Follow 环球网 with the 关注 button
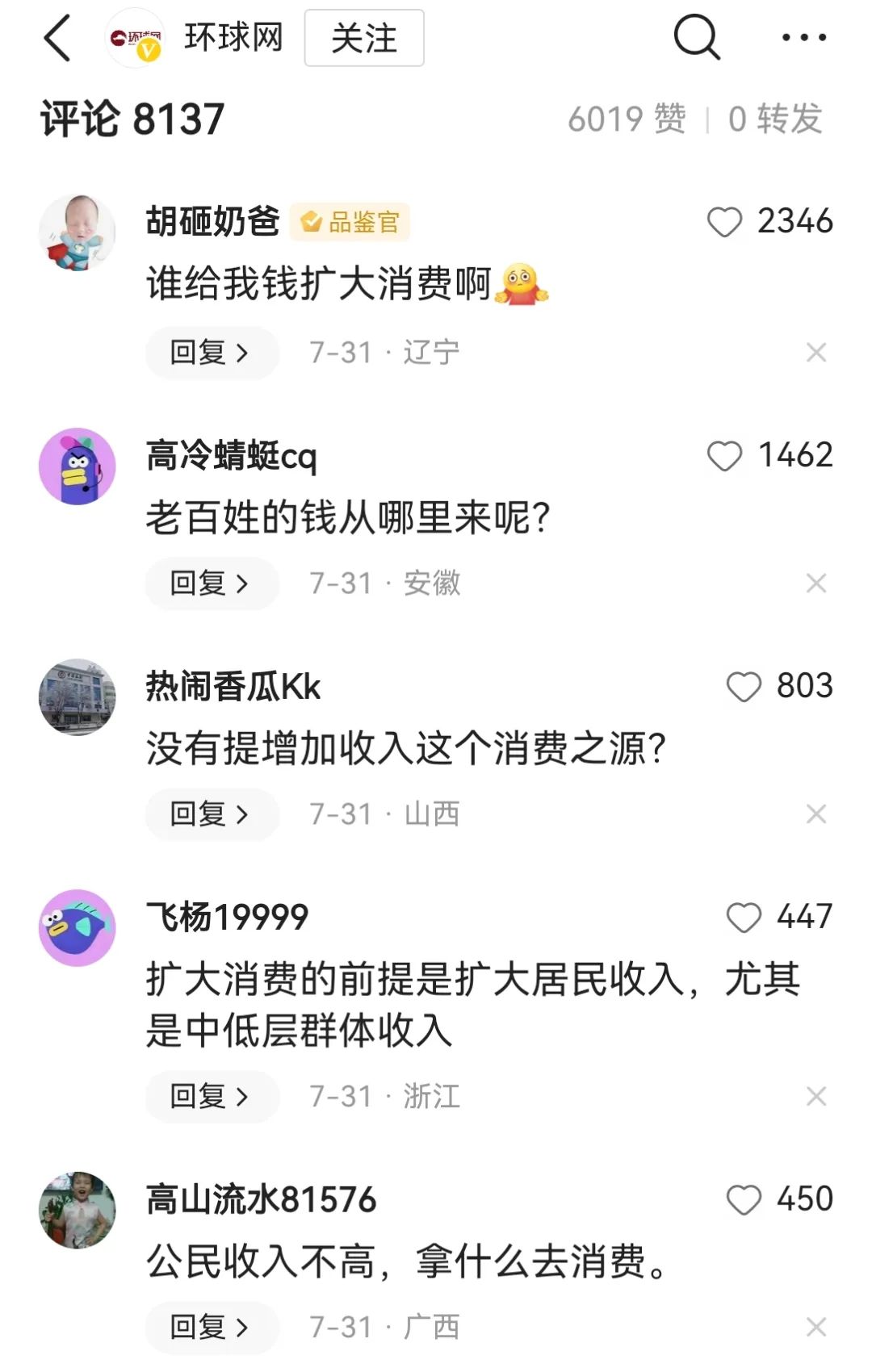The image size is (872, 1372). (x=363, y=38)
